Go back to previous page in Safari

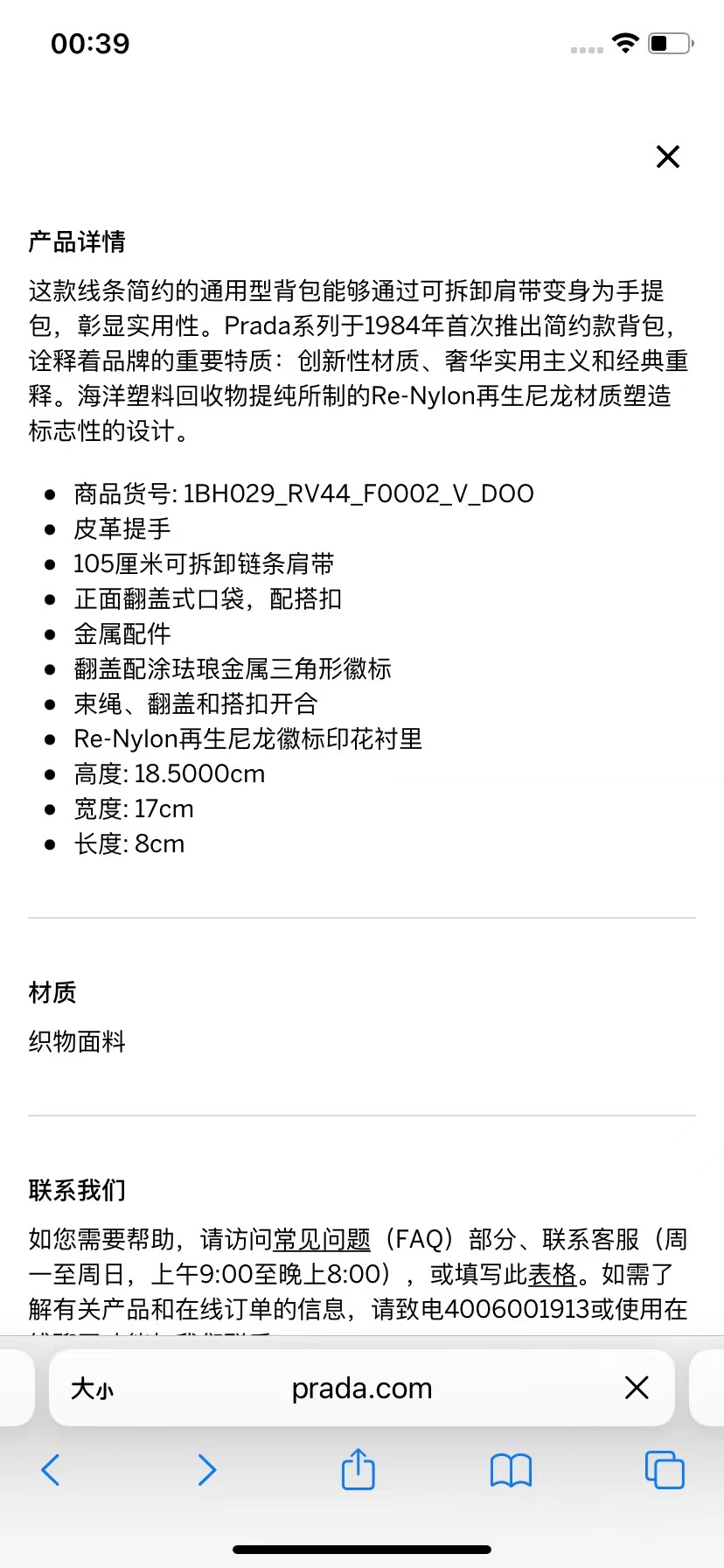51,1470
